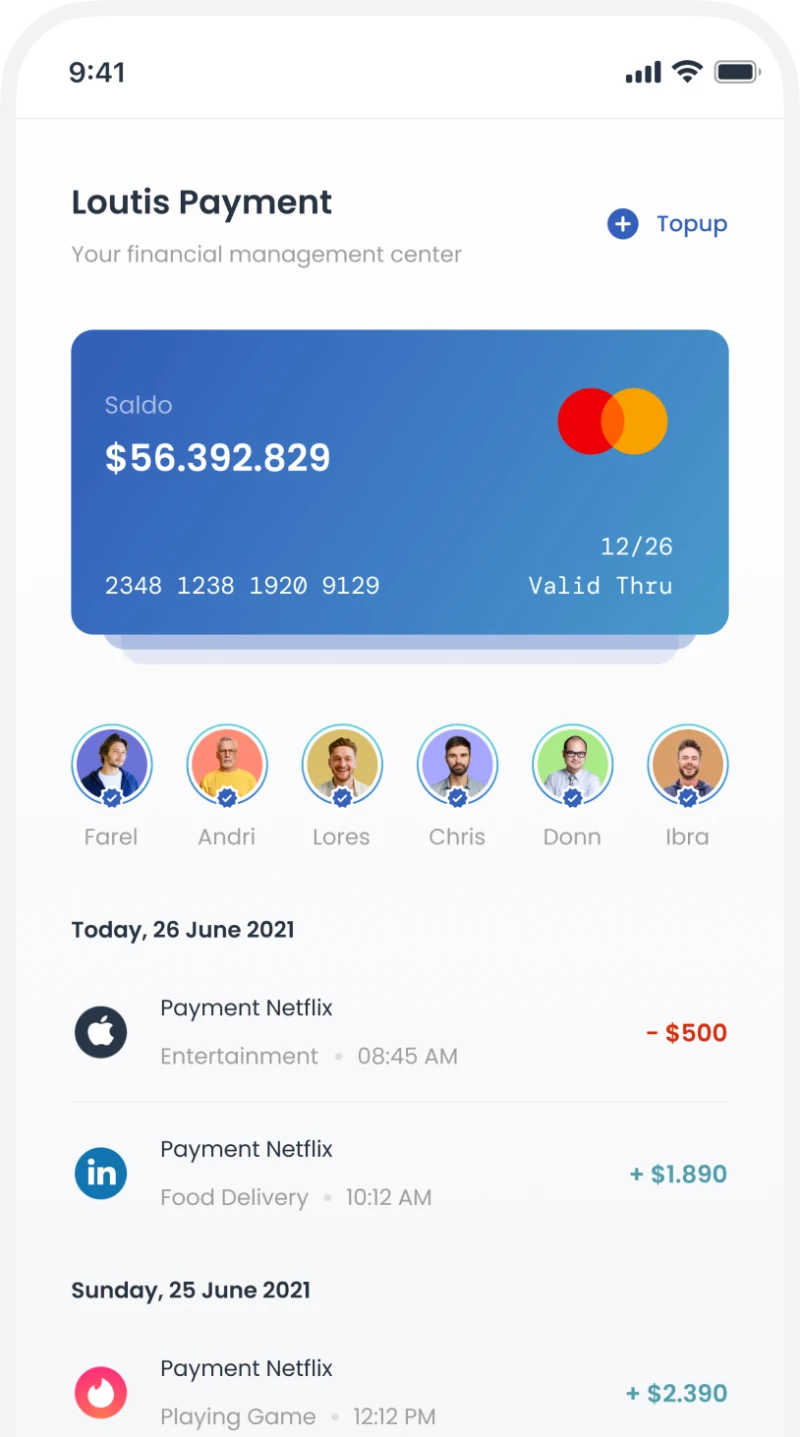Choose Lores from the contacts

pyautogui.click(x=342, y=765)
